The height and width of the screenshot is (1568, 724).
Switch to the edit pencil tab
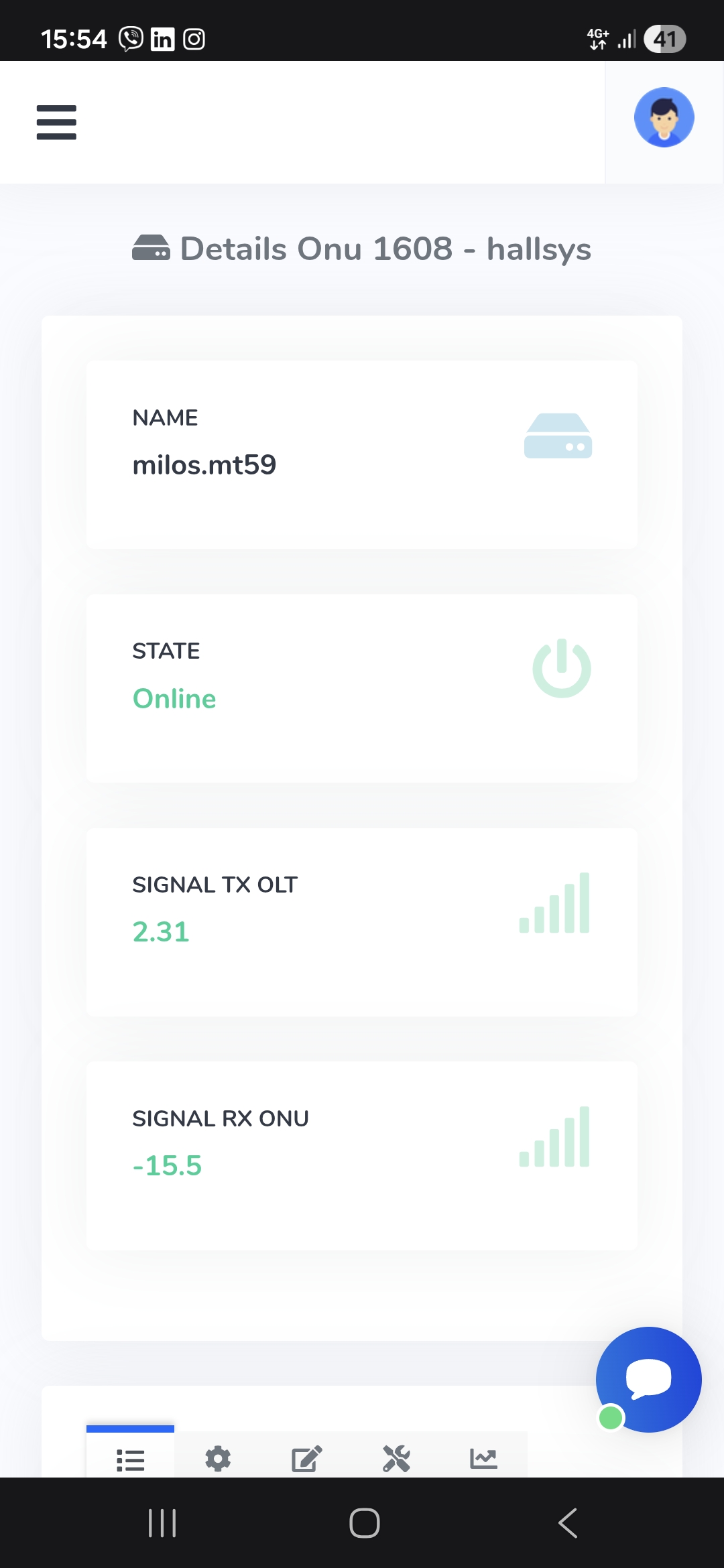(x=306, y=1459)
